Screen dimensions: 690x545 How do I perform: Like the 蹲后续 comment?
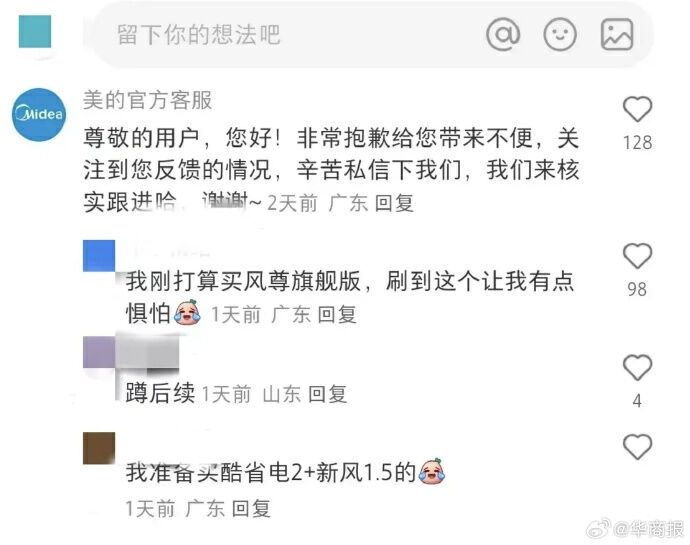tap(637, 367)
